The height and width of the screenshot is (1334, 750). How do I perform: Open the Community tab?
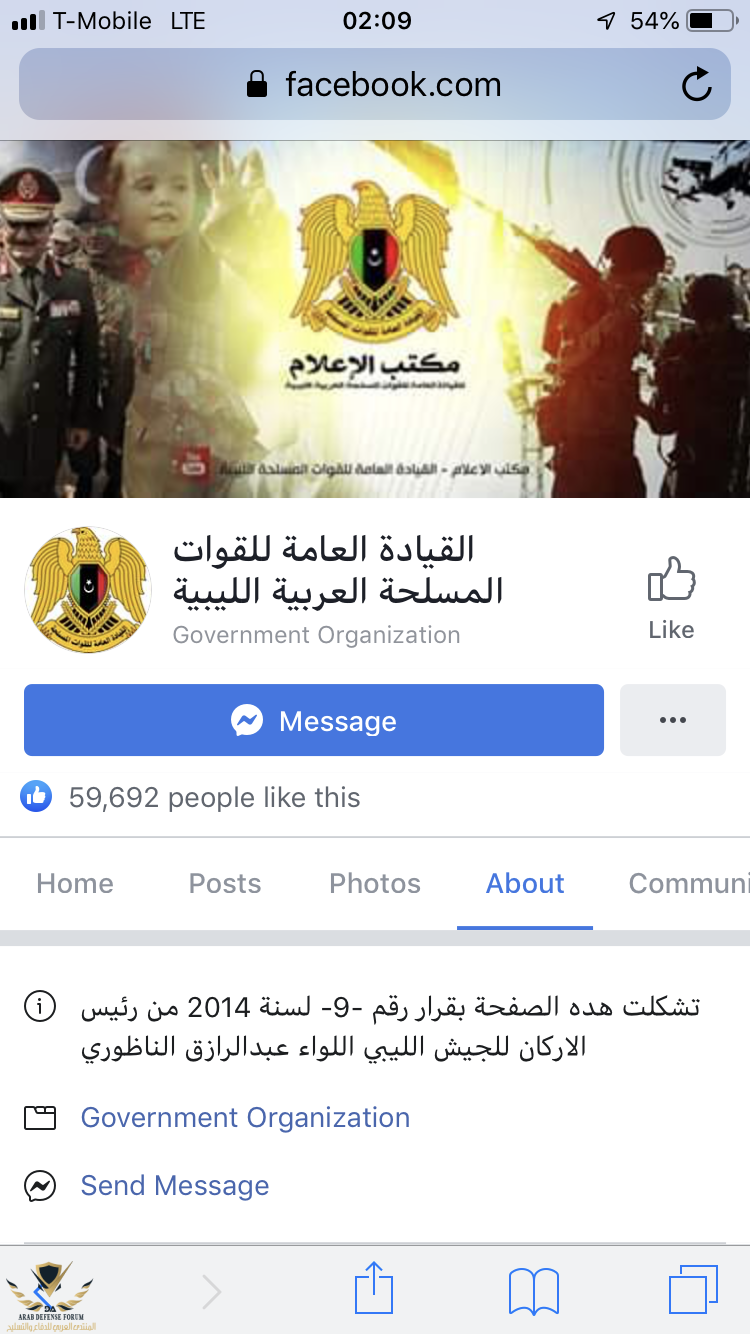point(690,884)
